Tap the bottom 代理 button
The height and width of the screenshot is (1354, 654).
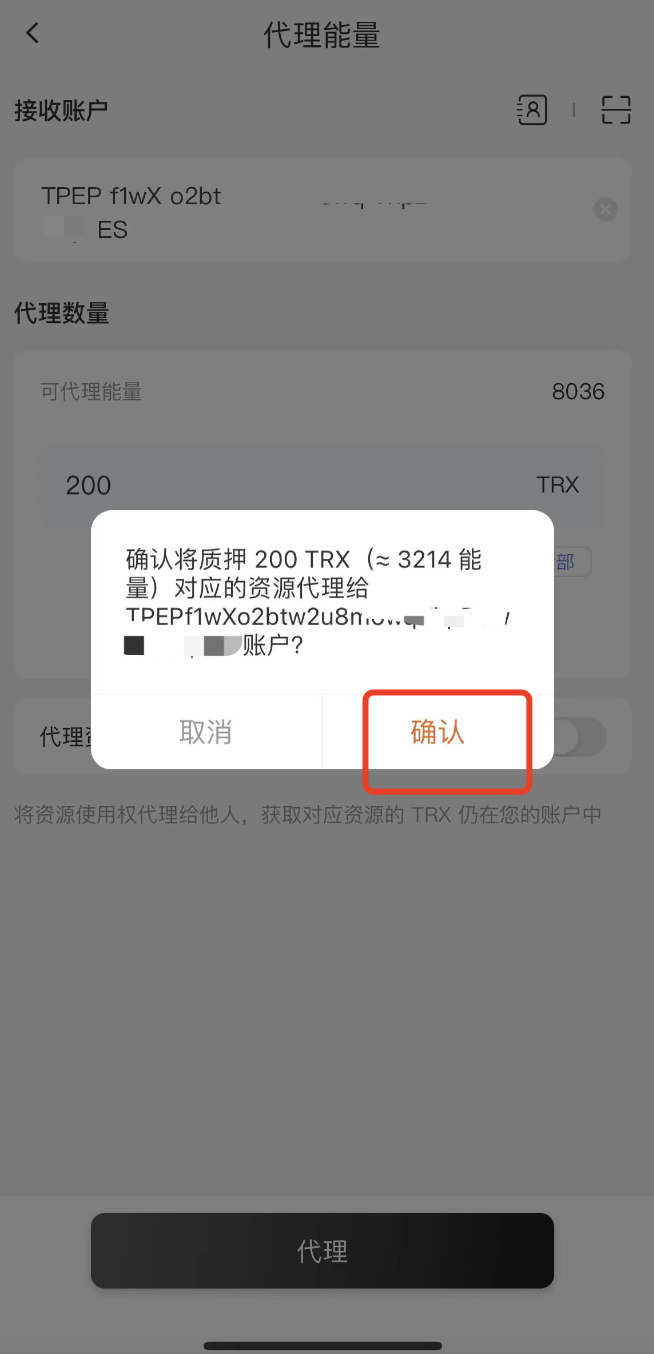pyautogui.click(x=322, y=1251)
